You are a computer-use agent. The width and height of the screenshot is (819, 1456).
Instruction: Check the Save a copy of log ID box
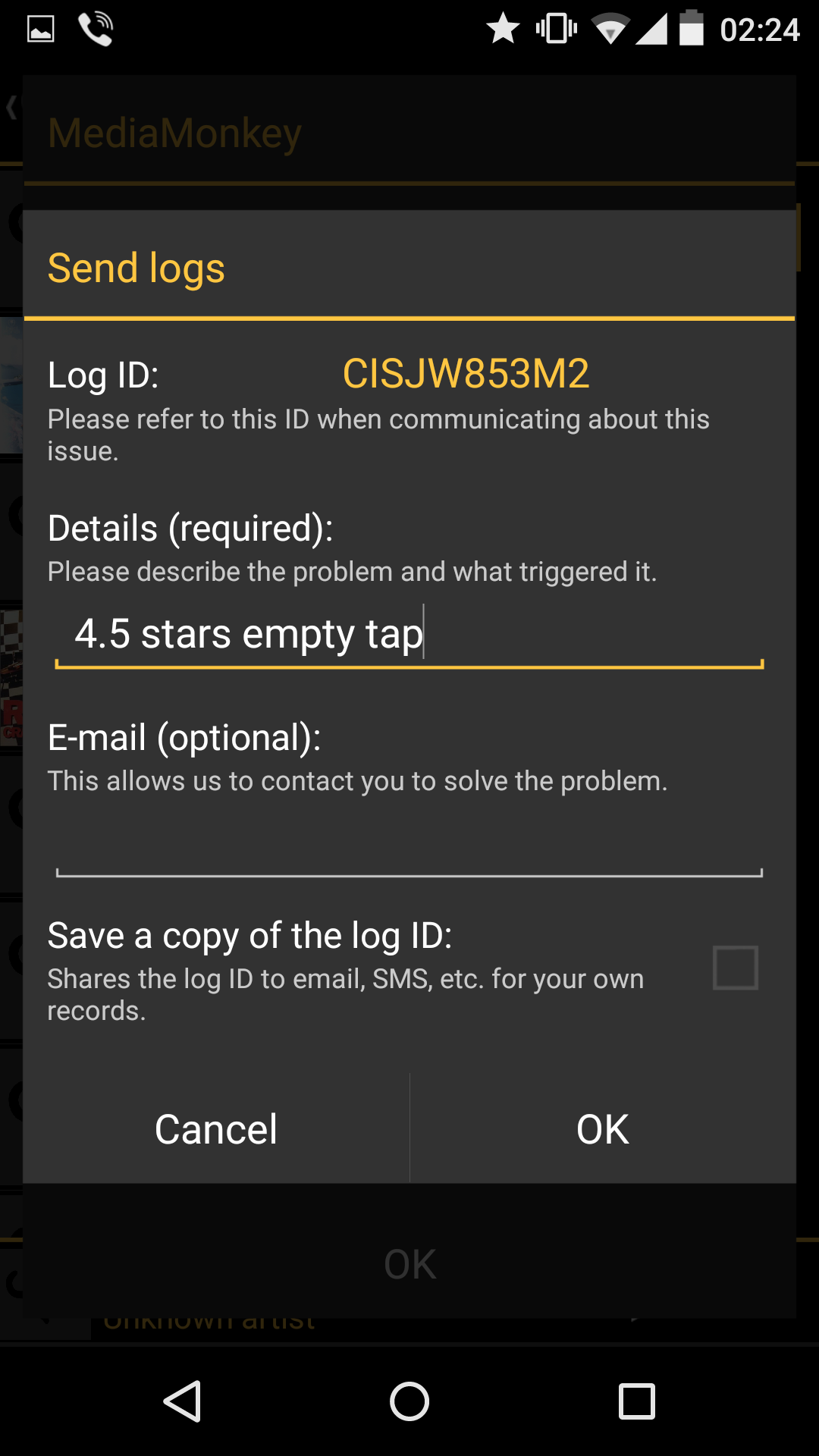point(735,967)
